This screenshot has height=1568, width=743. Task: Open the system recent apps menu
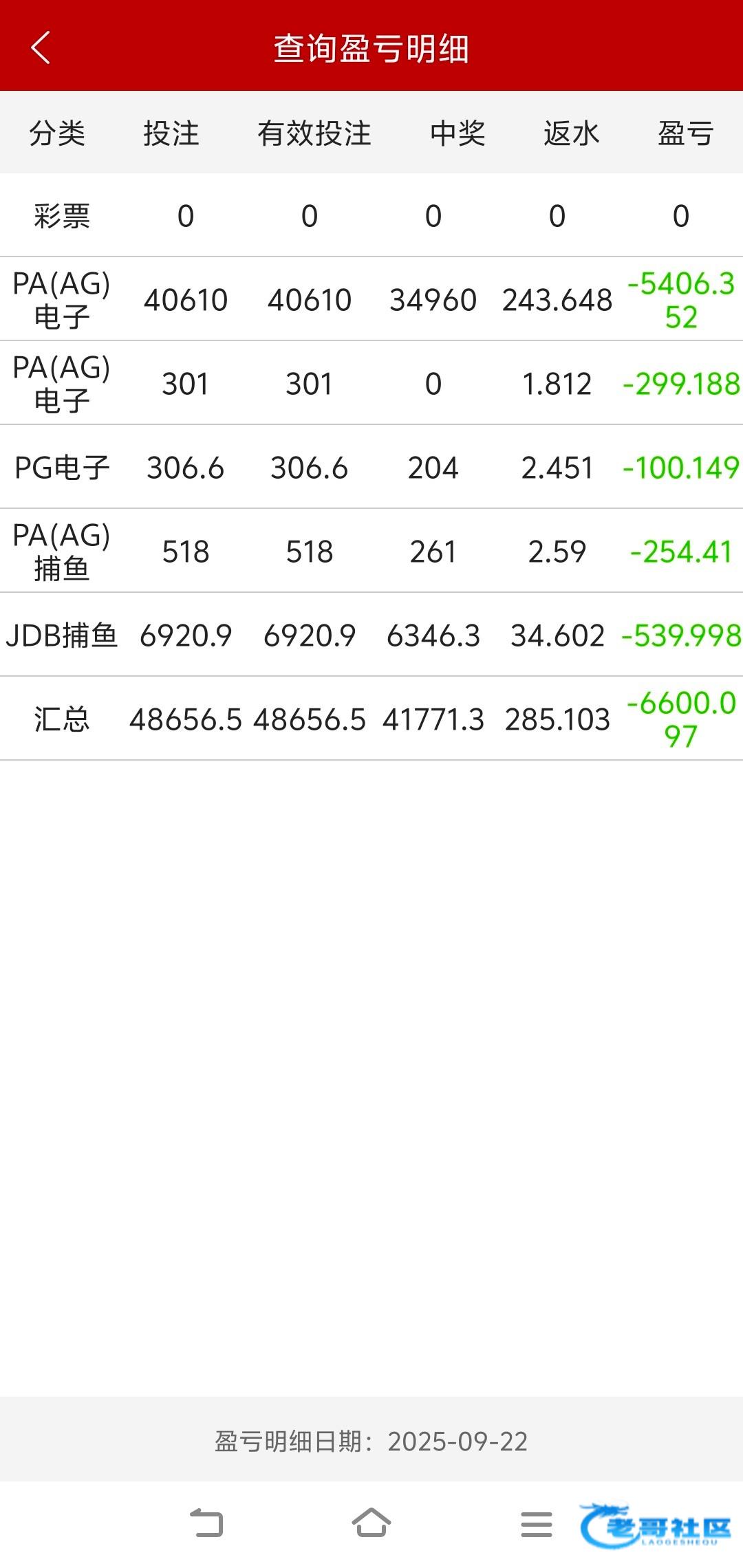coord(537,1525)
